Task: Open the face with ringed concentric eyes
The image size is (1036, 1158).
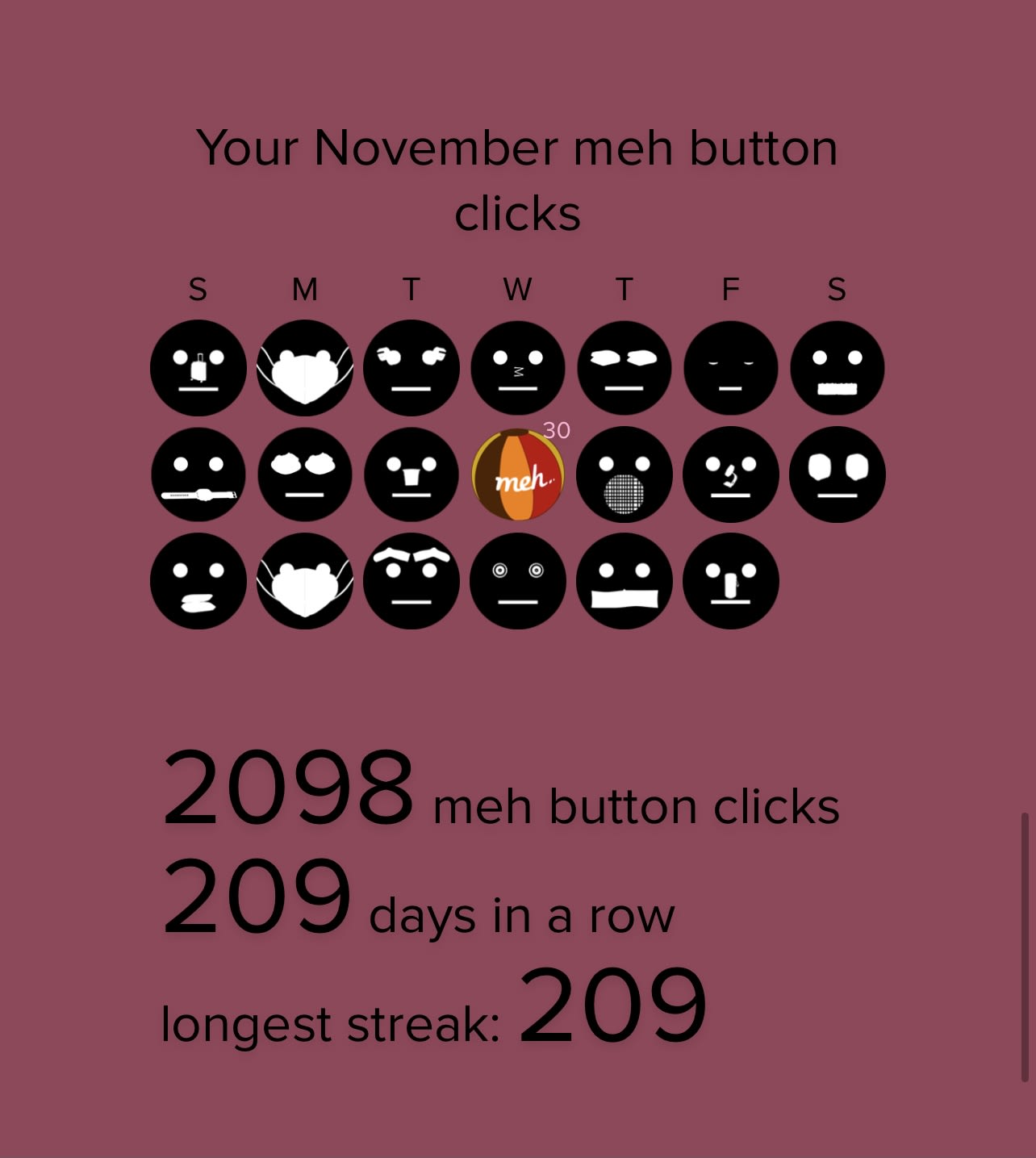Action: [x=518, y=581]
